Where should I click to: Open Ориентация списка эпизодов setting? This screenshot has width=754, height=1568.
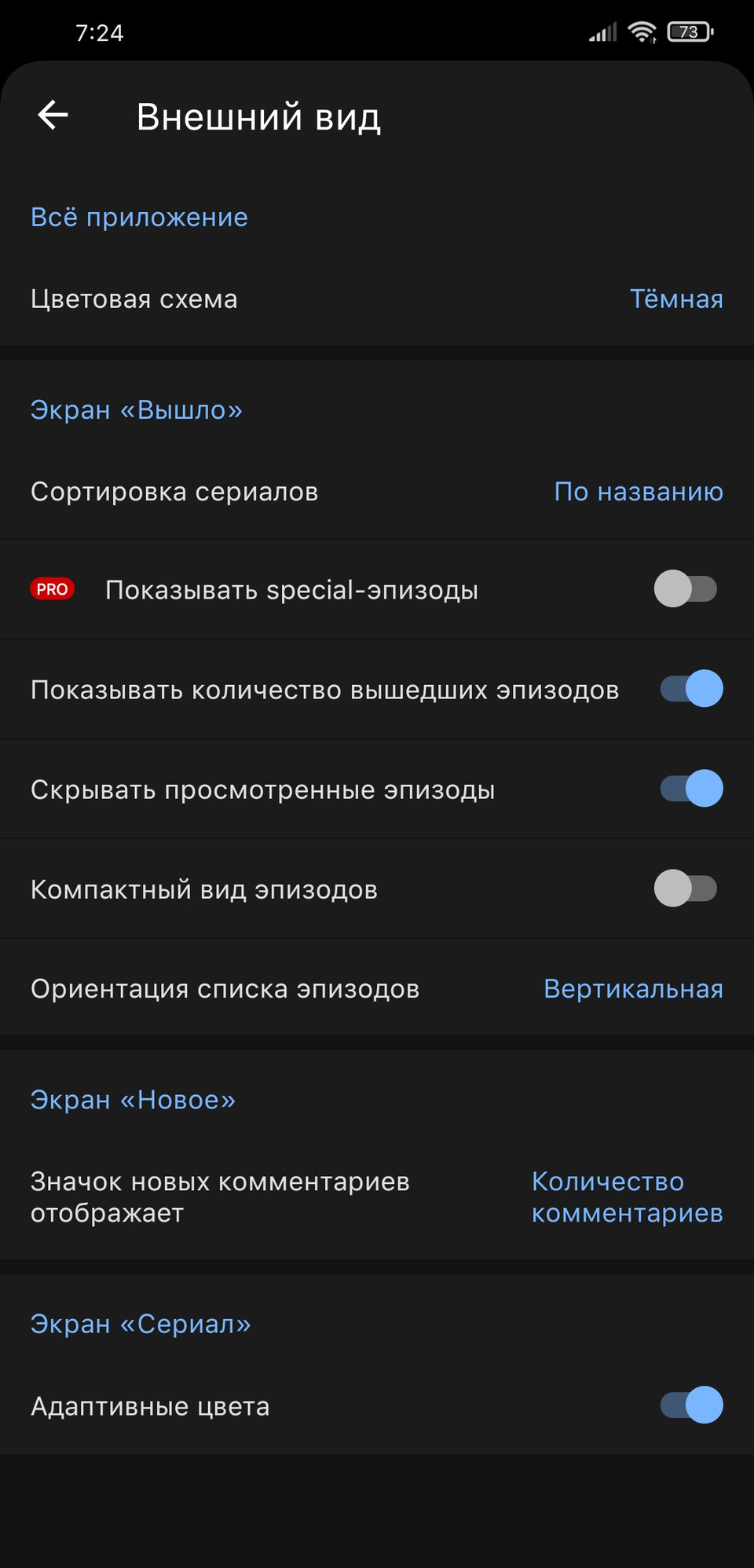377,989
